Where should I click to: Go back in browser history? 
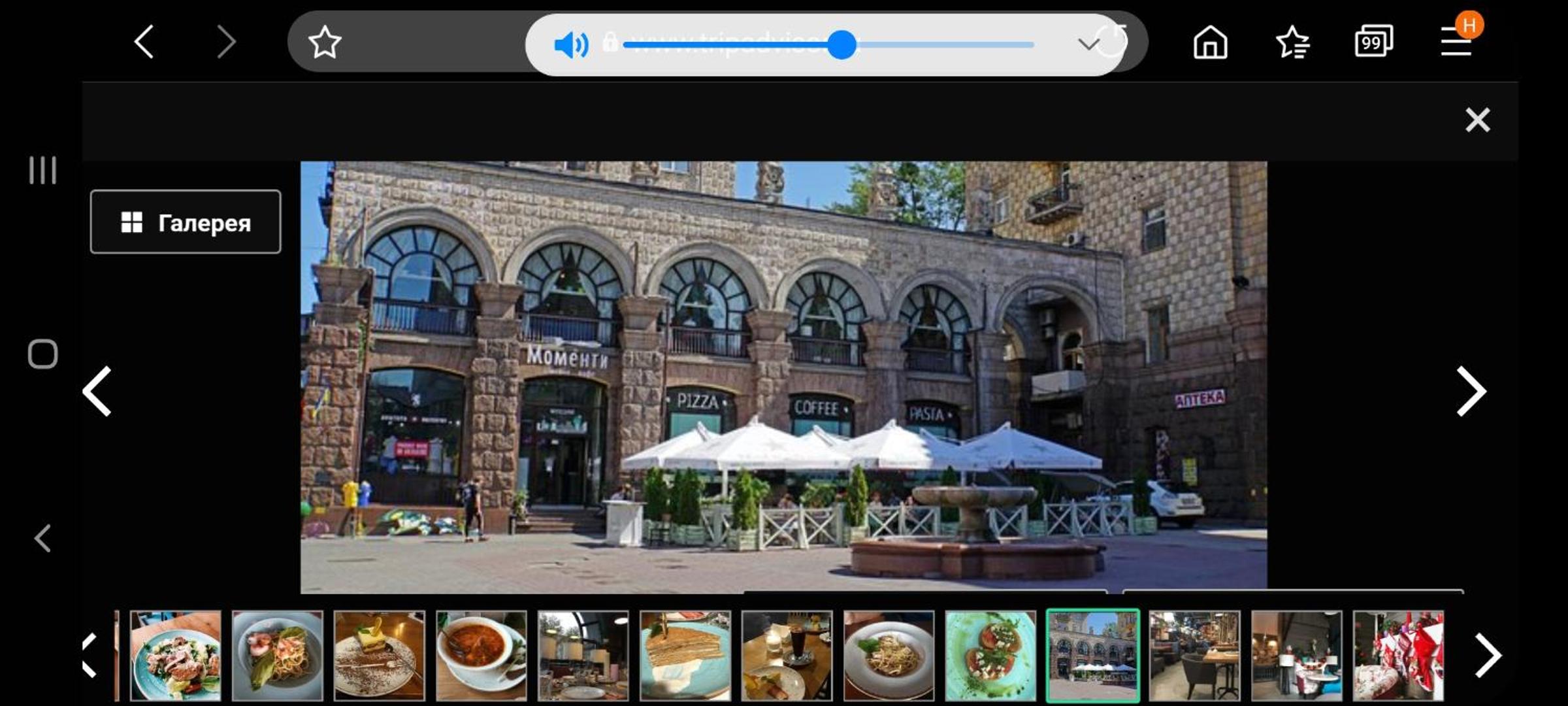(144, 42)
